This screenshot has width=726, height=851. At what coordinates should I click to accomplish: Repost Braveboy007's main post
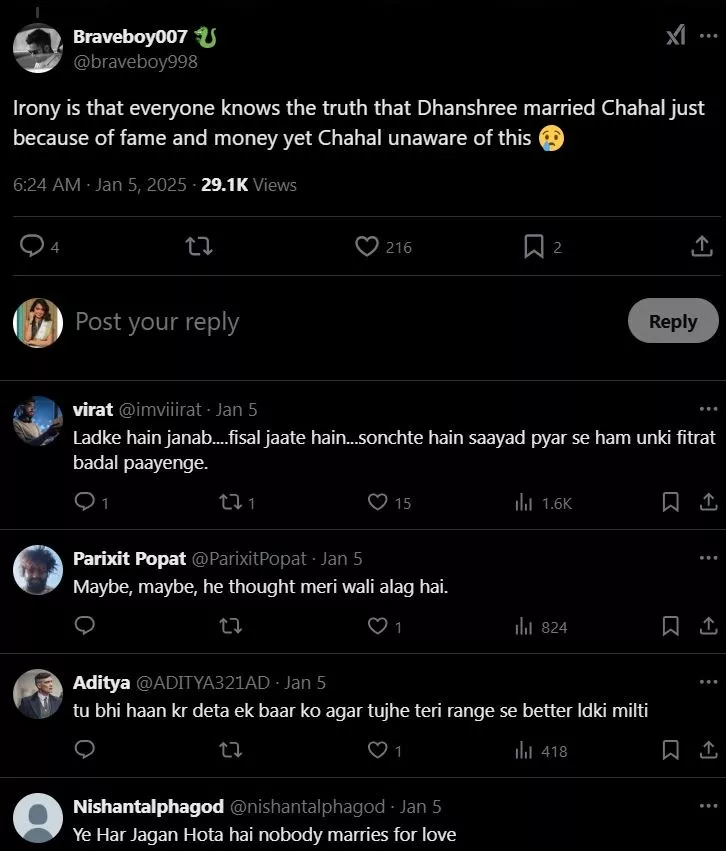tap(200, 246)
